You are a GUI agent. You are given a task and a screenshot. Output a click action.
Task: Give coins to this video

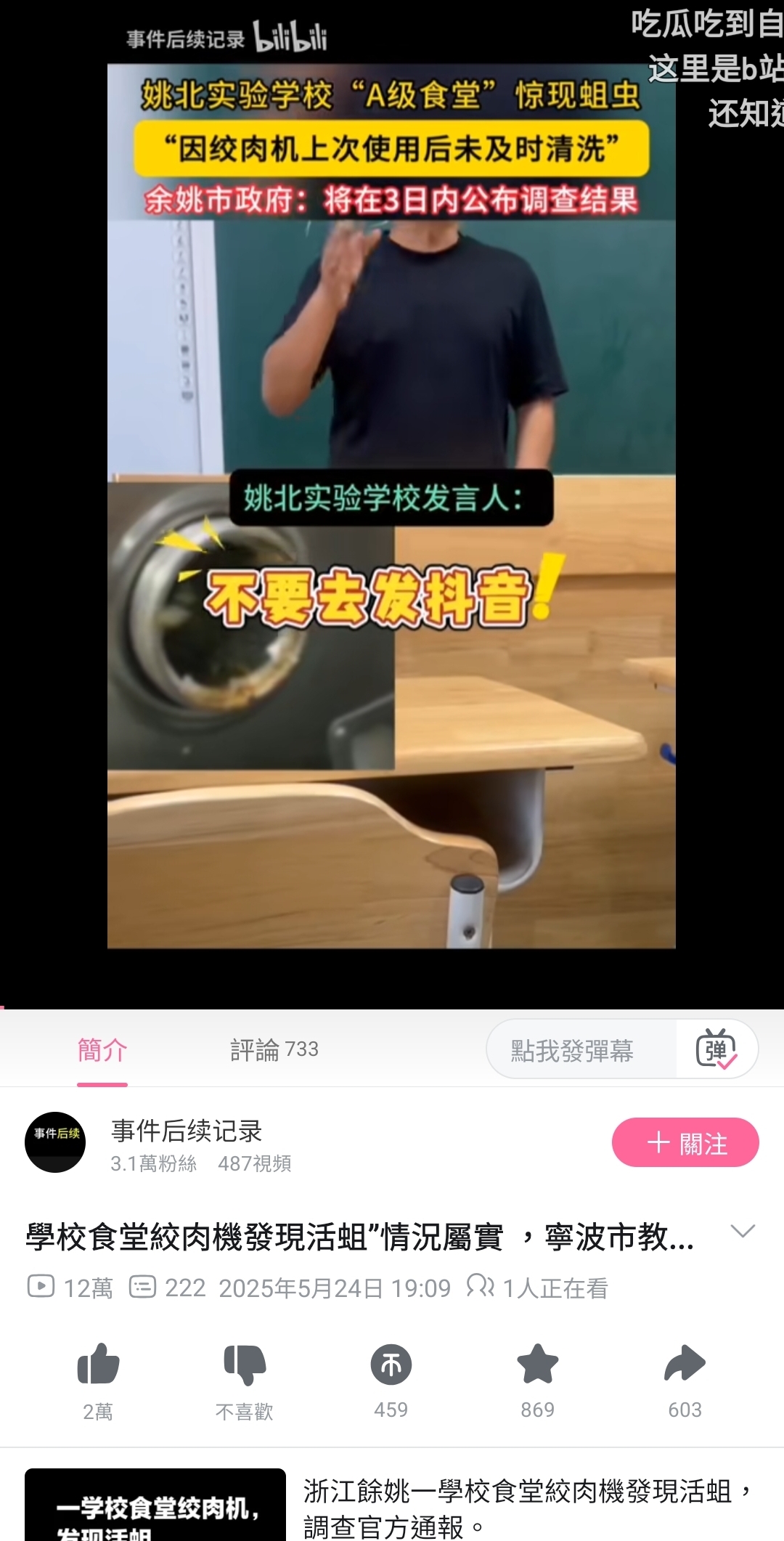tap(391, 1365)
